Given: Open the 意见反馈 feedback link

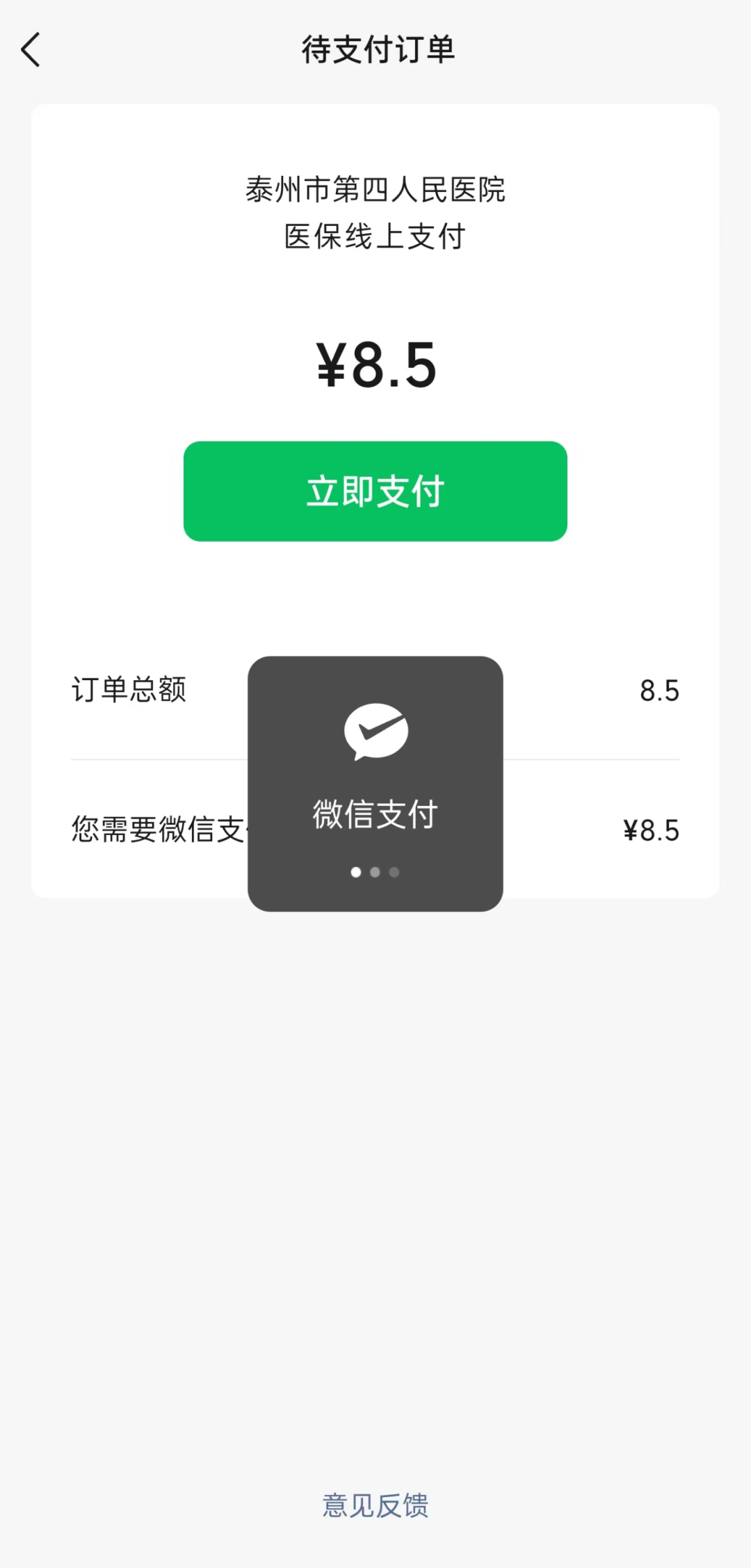Looking at the screenshot, I should [x=375, y=1505].
